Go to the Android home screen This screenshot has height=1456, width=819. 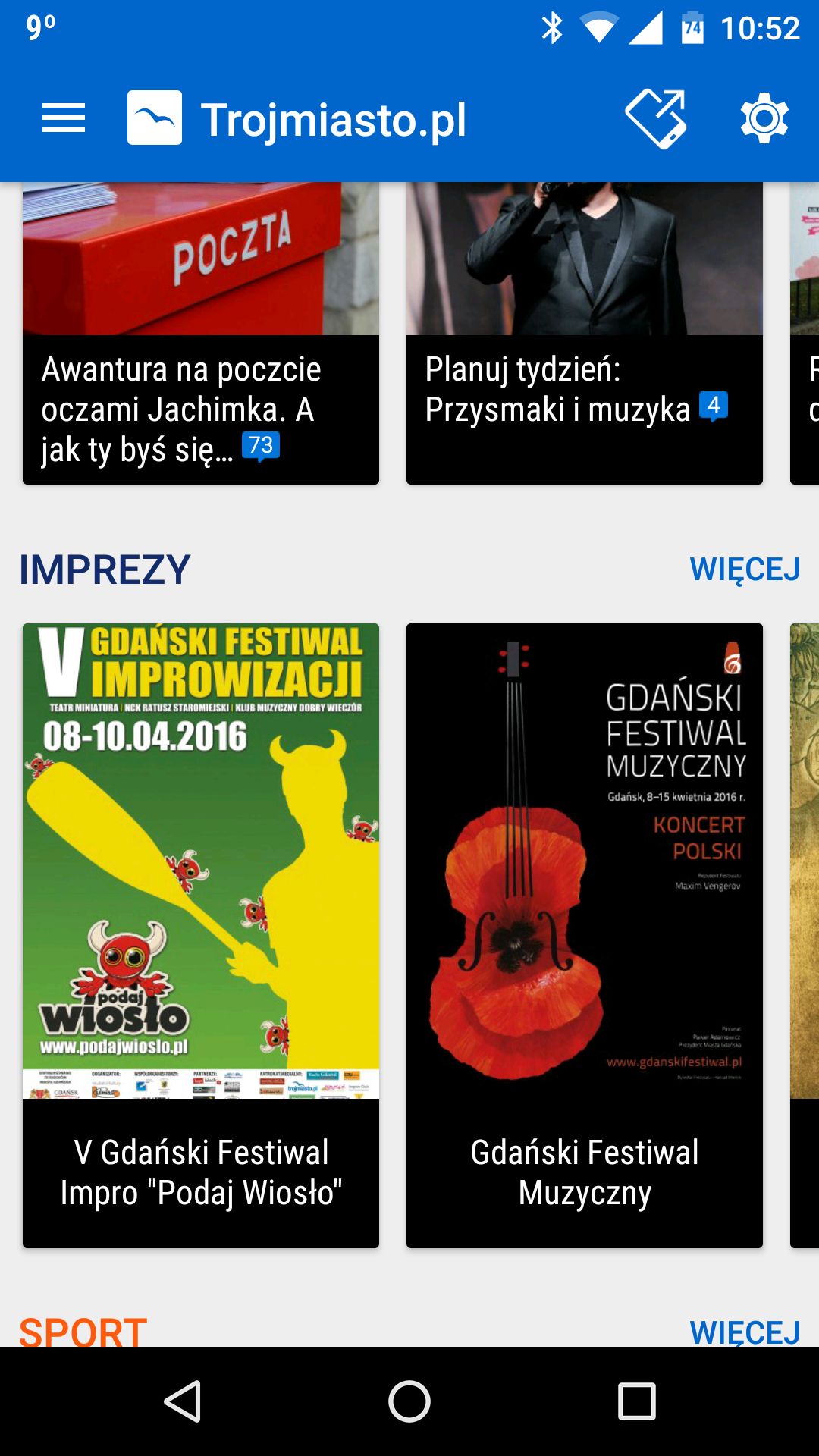pos(409,1401)
